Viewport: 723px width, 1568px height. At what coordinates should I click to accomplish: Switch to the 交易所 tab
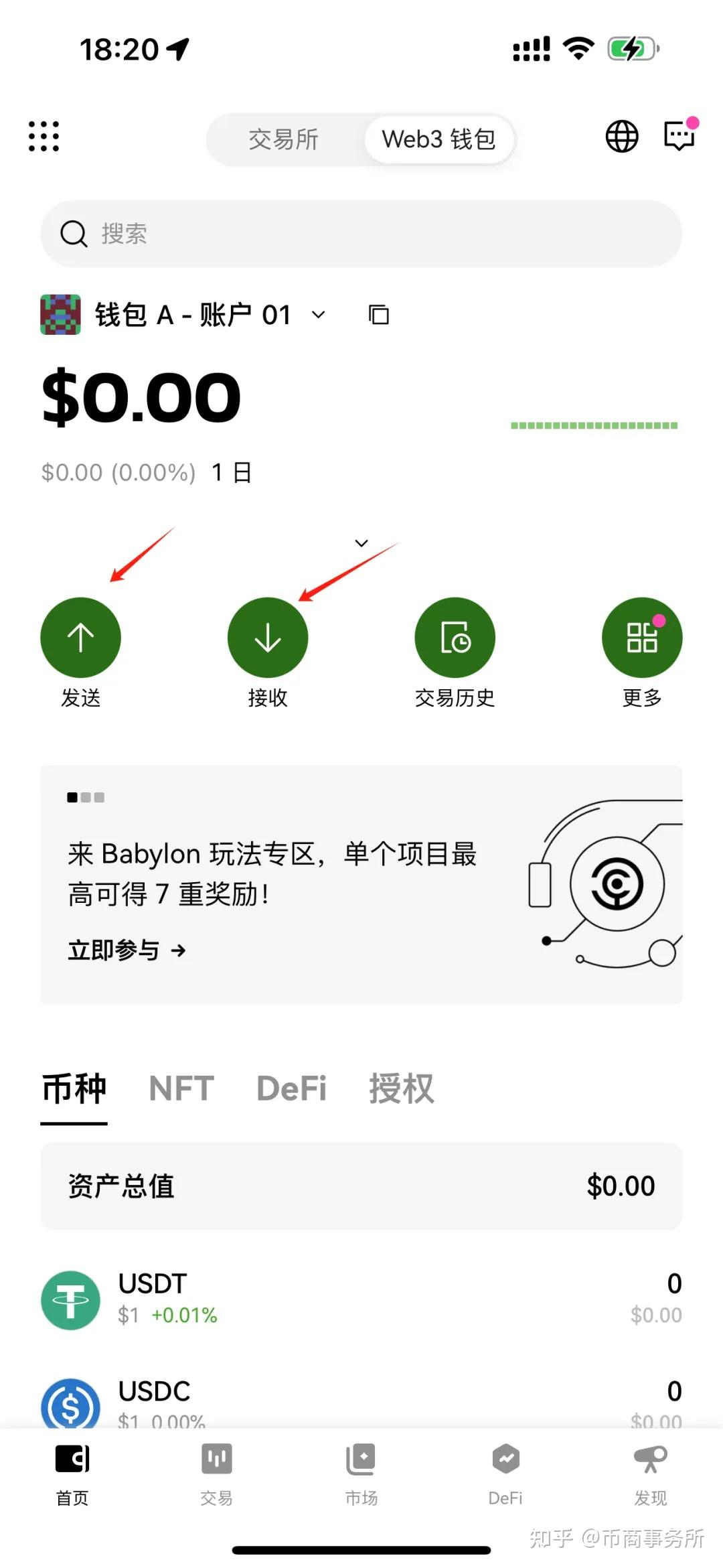(284, 139)
